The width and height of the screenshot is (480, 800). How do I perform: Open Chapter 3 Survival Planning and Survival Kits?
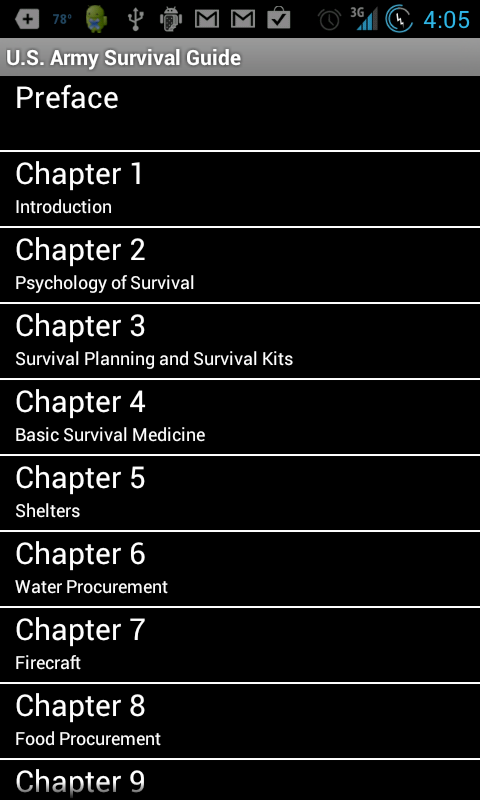(x=240, y=341)
